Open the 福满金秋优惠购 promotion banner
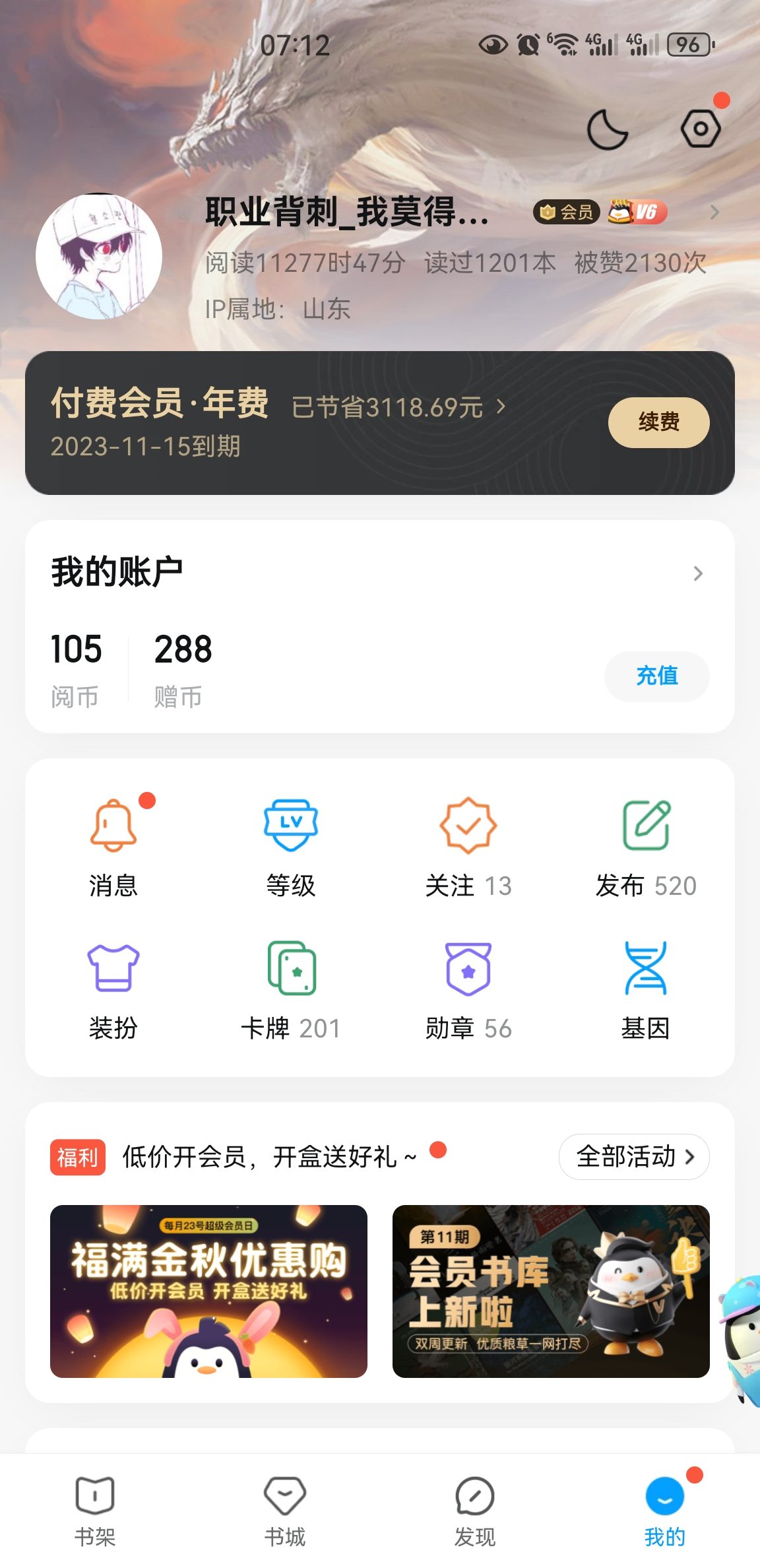The height and width of the screenshot is (1568, 760). [x=208, y=1291]
